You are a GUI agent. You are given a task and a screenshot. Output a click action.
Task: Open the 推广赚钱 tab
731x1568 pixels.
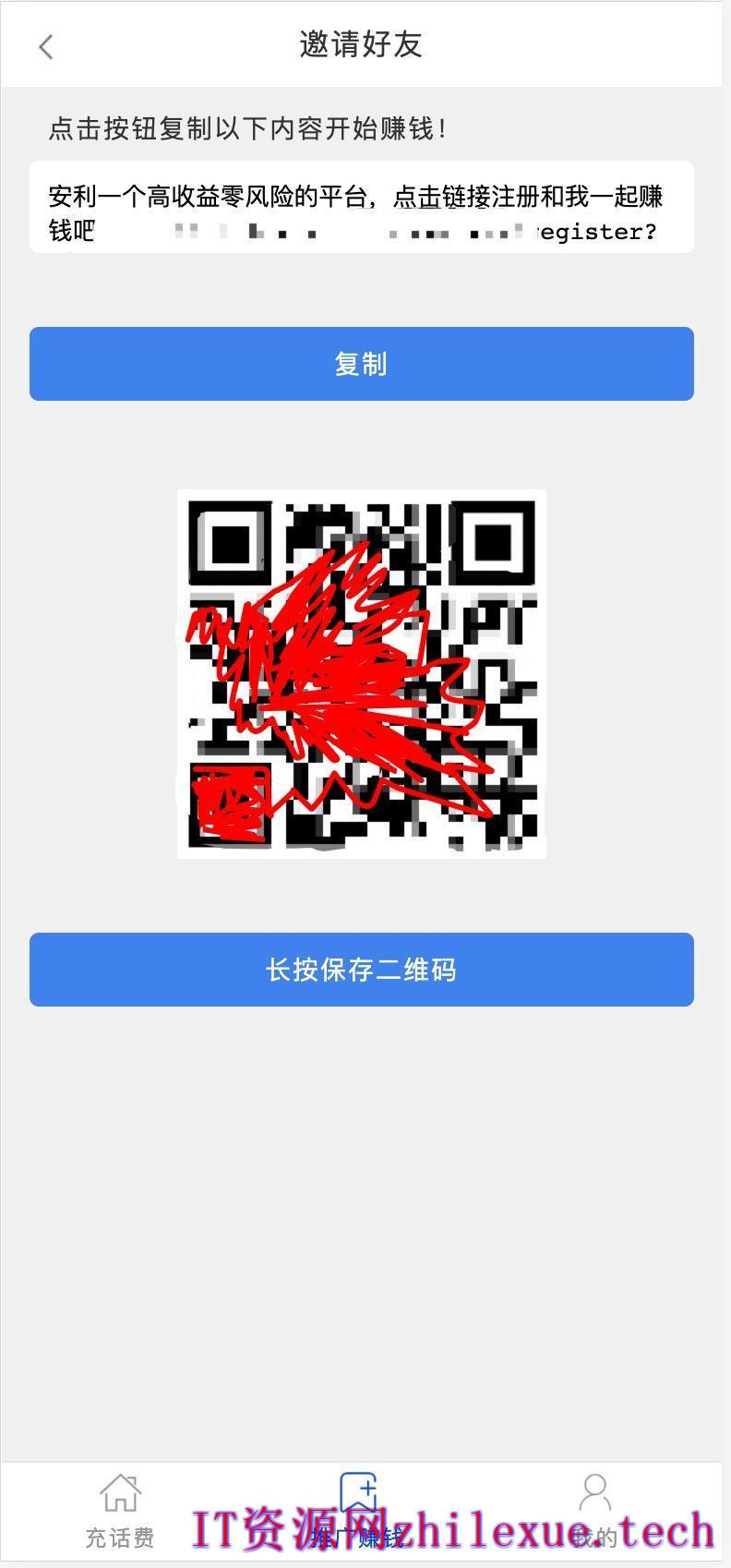coord(358,1511)
